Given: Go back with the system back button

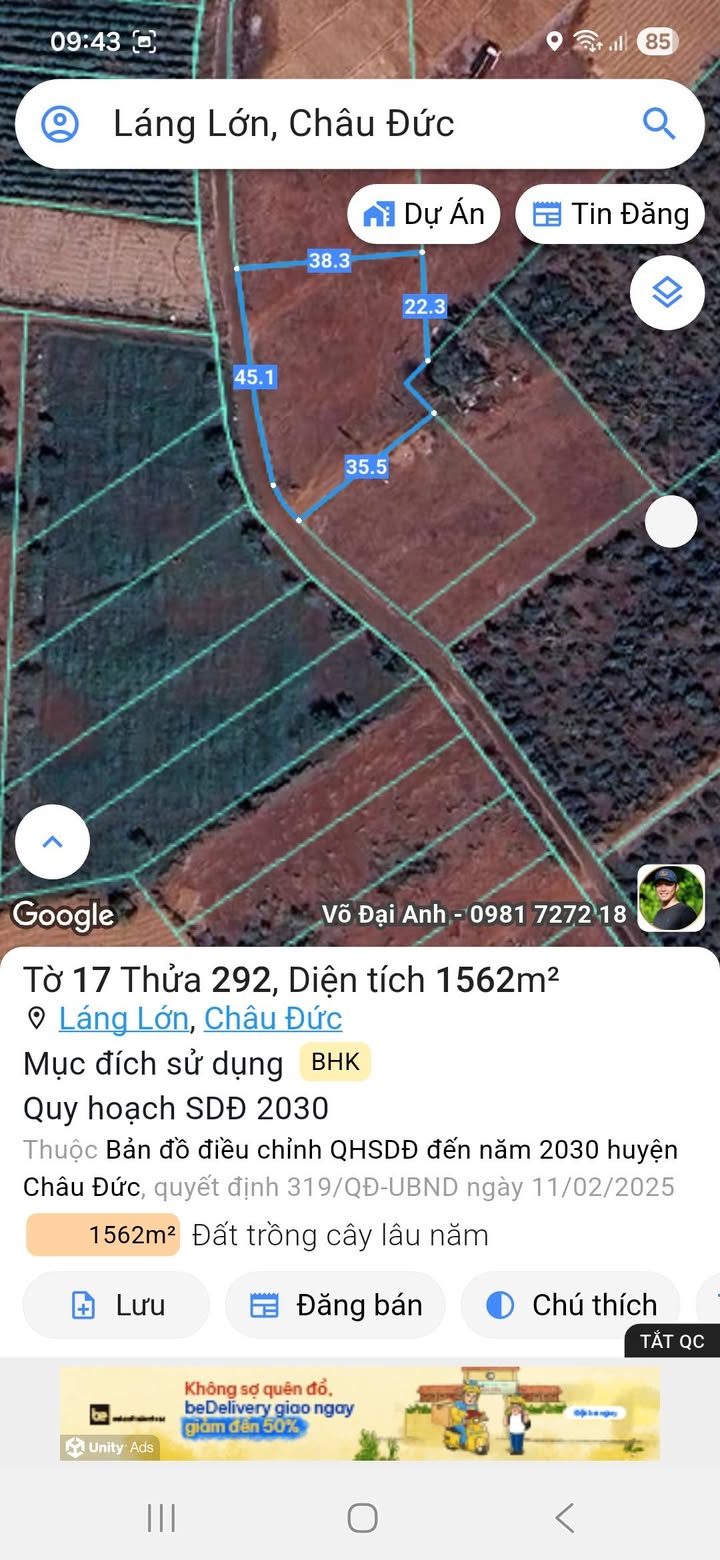Looking at the screenshot, I should 564,1517.
